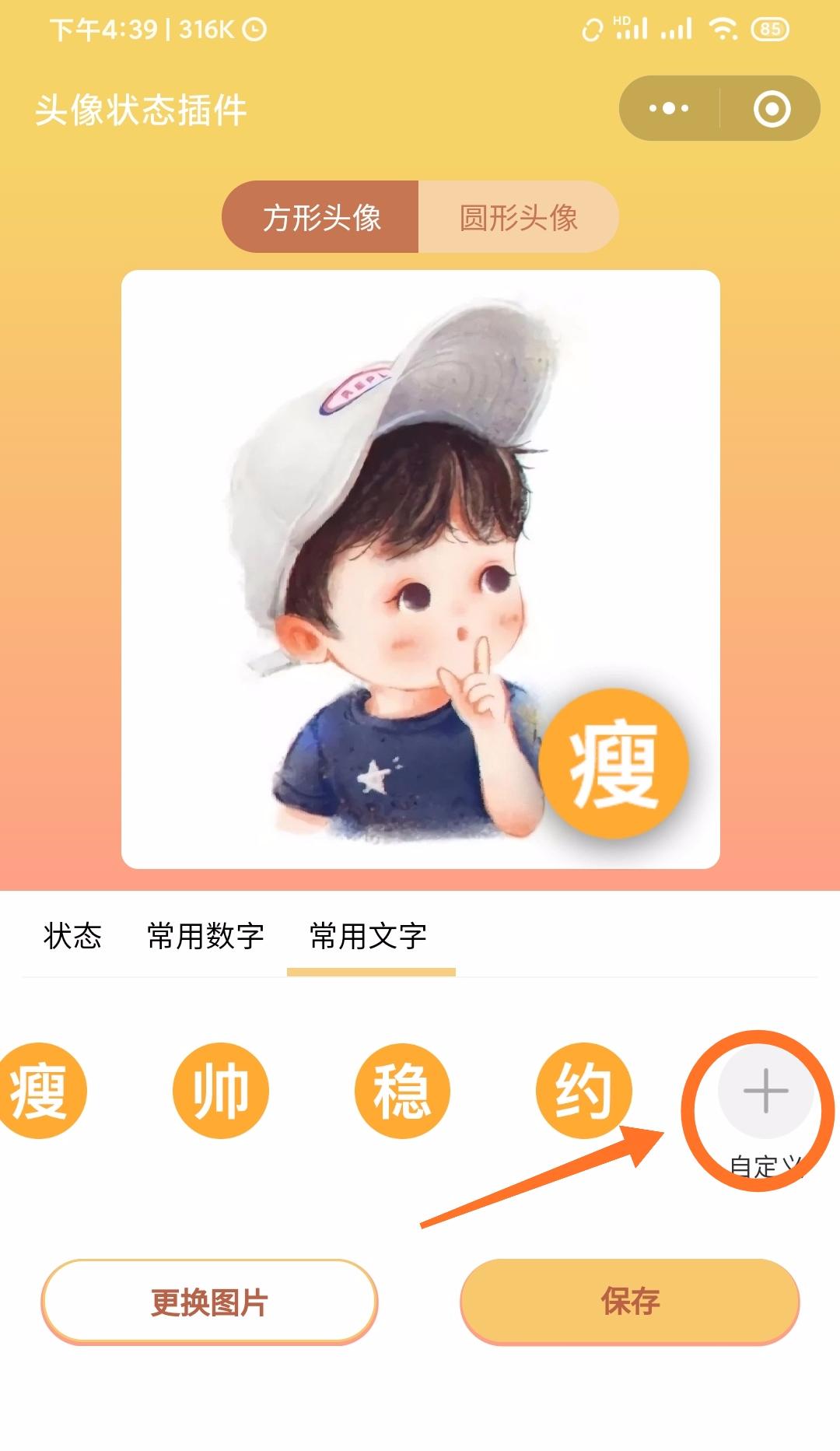
Task: Open the 状态 tab
Action: [x=72, y=938]
